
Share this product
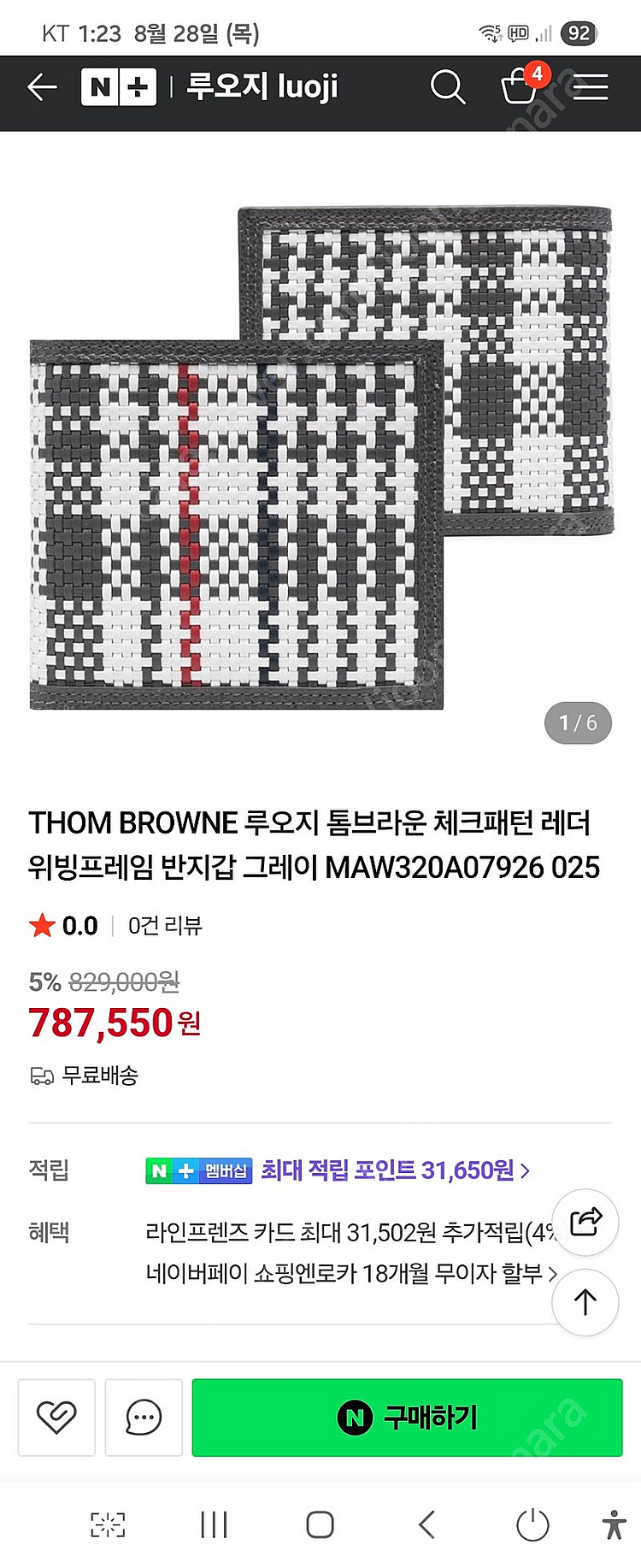pyautogui.click(x=585, y=1222)
